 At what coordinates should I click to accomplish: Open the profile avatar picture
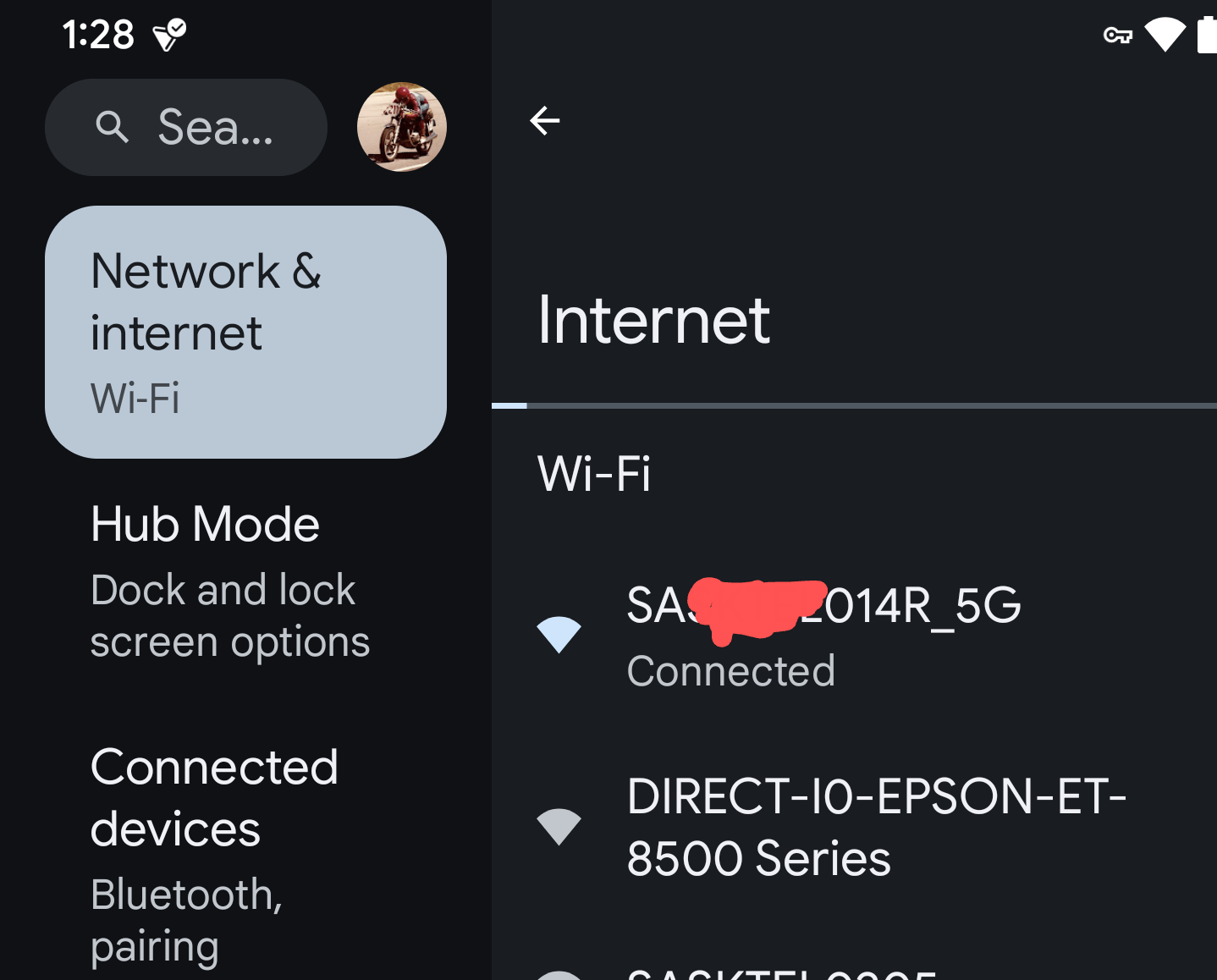(x=402, y=128)
